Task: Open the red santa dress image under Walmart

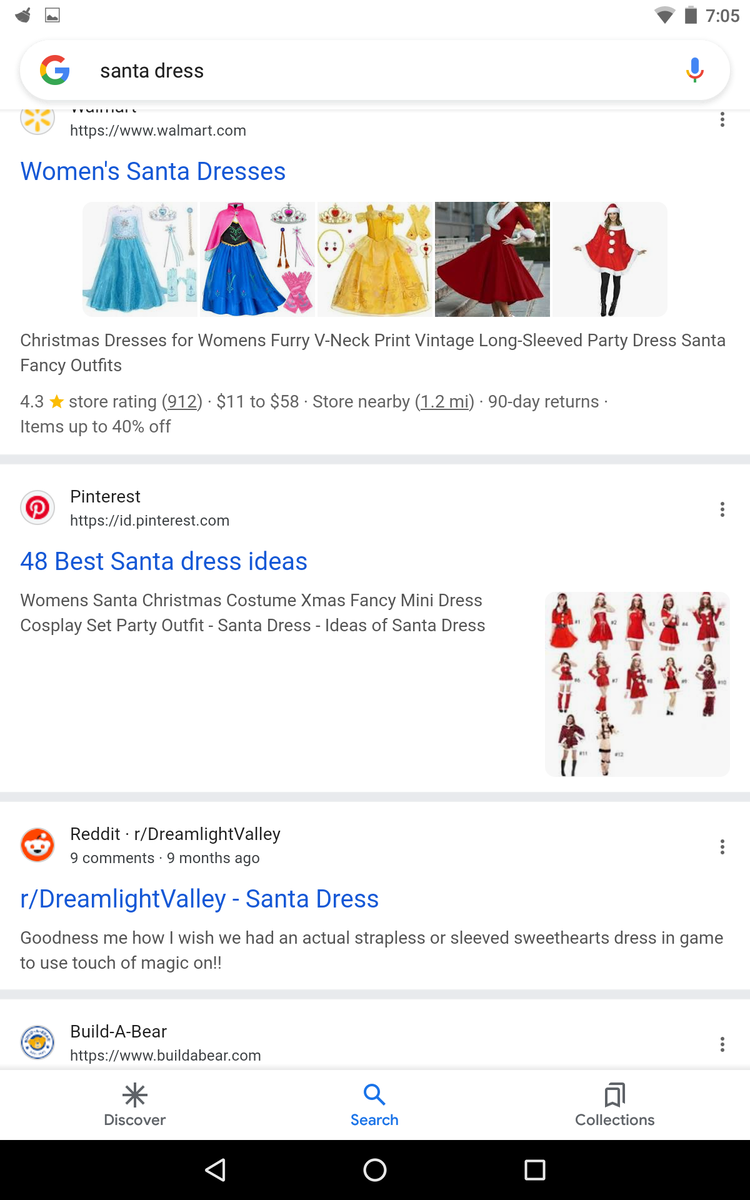Action: (x=492, y=259)
